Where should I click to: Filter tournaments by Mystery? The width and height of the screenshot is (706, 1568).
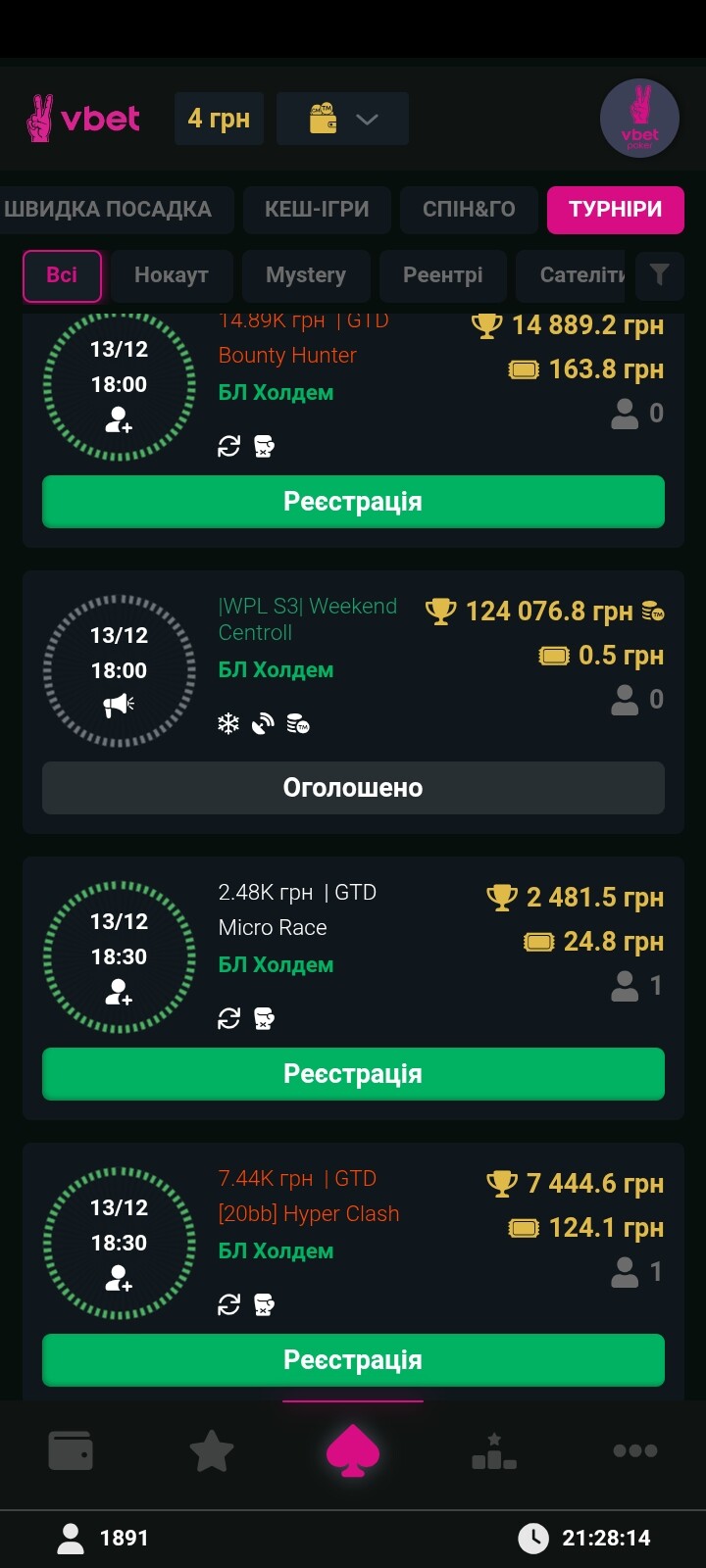tap(306, 275)
